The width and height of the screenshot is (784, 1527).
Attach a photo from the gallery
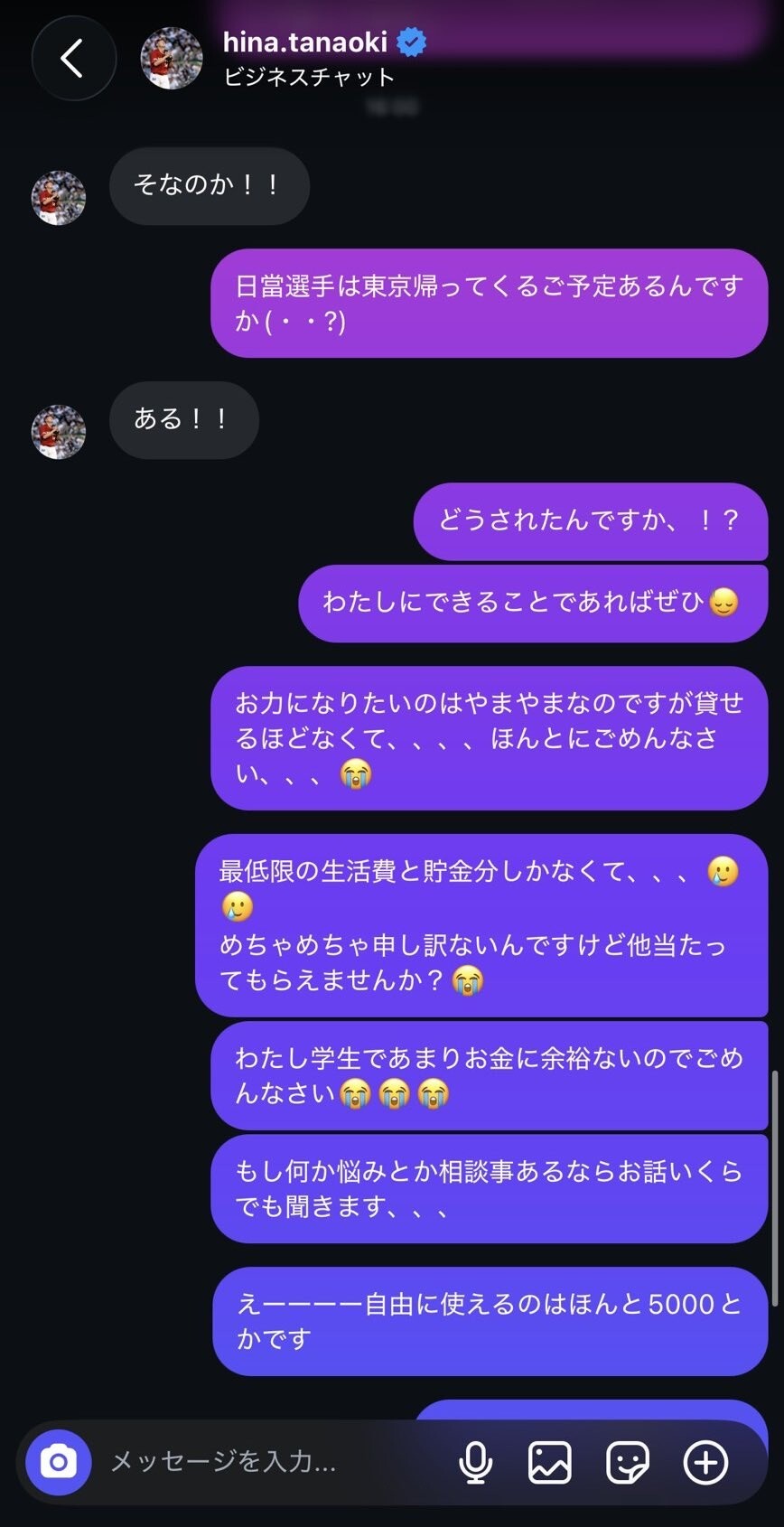[x=550, y=1462]
